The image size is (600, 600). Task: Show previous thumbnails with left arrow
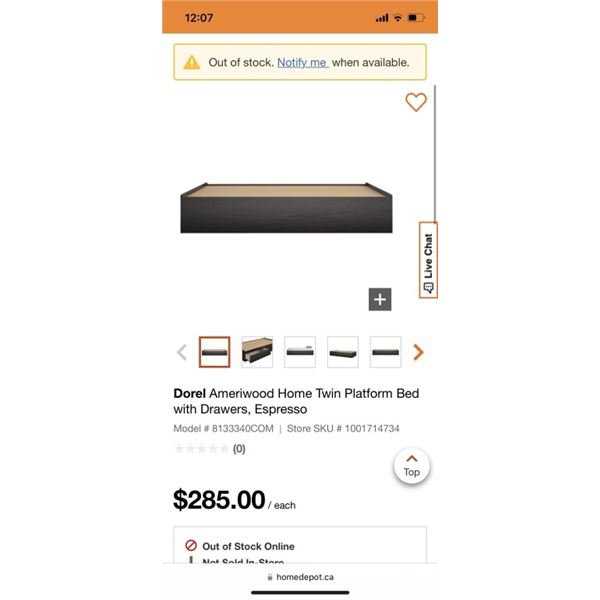tap(182, 352)
